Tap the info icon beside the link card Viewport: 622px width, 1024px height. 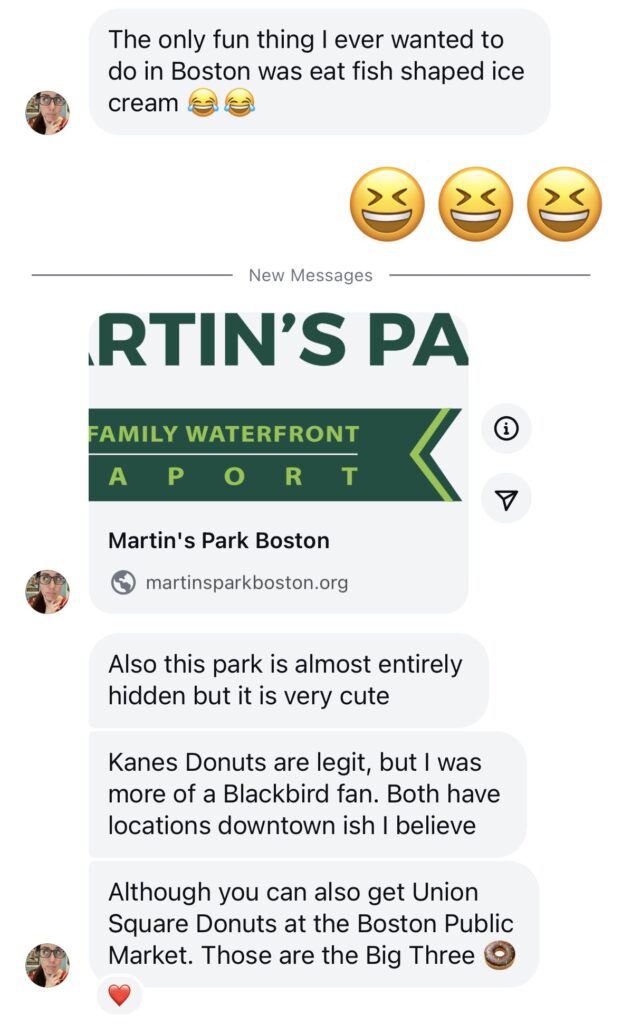(506, 429)
